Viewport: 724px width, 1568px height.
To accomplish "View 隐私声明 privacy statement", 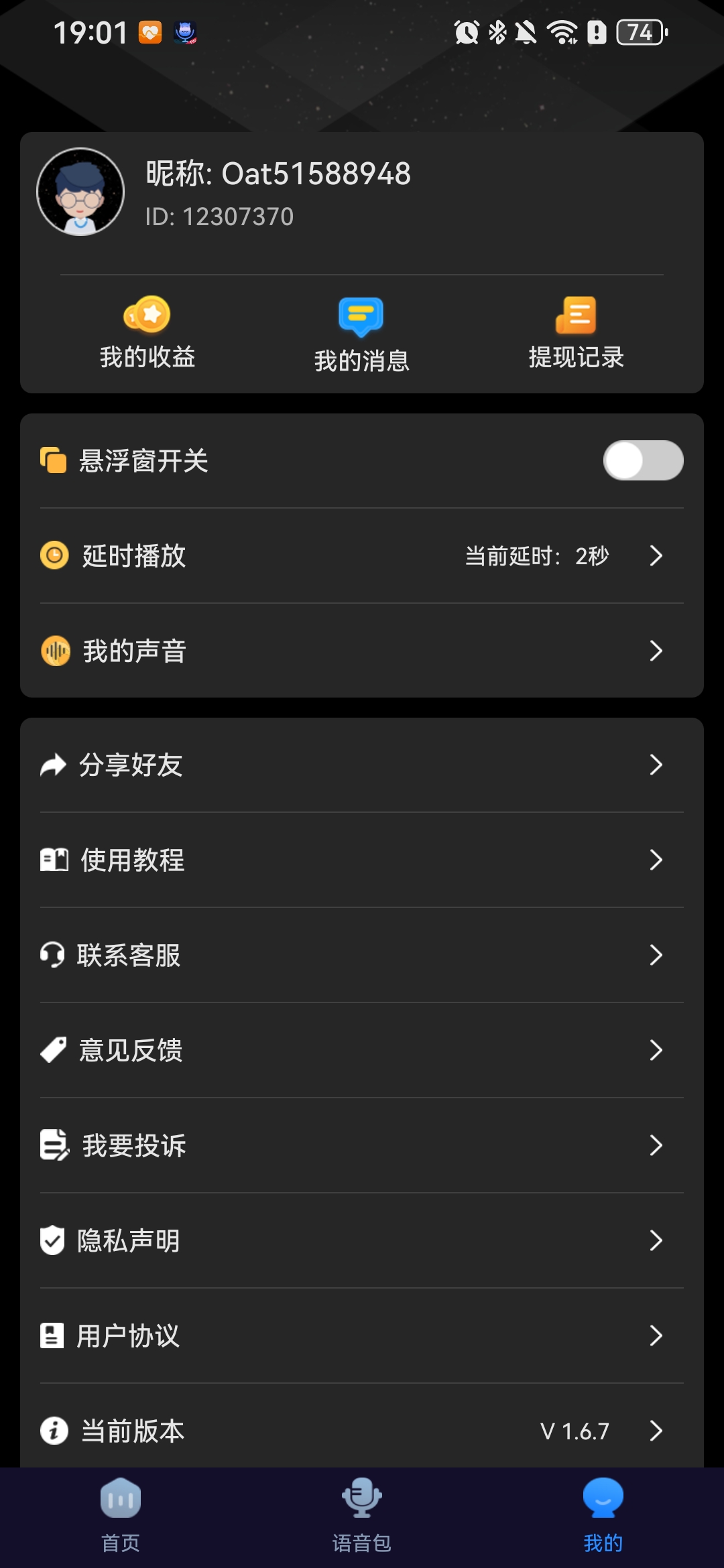I will [362, 1240].
